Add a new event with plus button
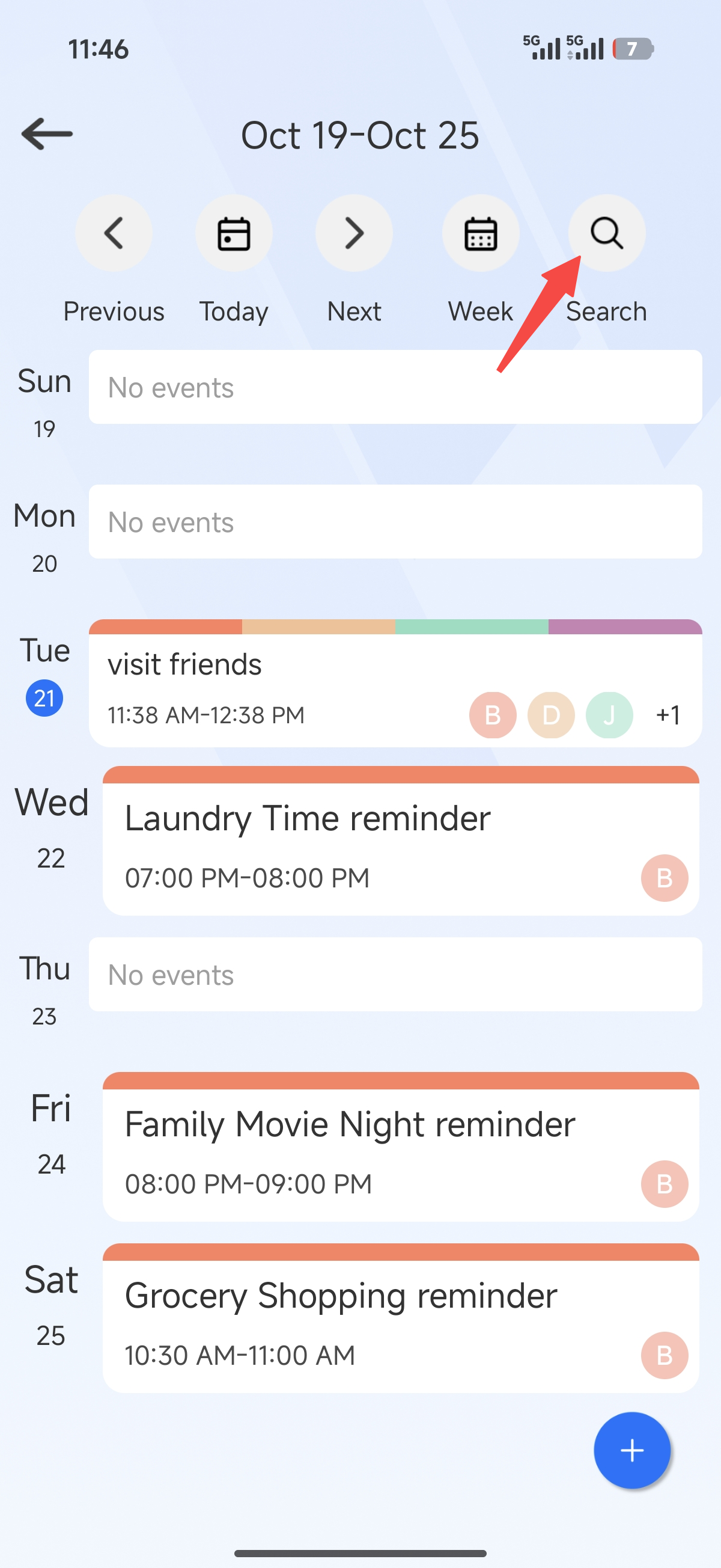This screenshot has height=1568, width=721. [x=632, y=1451]
